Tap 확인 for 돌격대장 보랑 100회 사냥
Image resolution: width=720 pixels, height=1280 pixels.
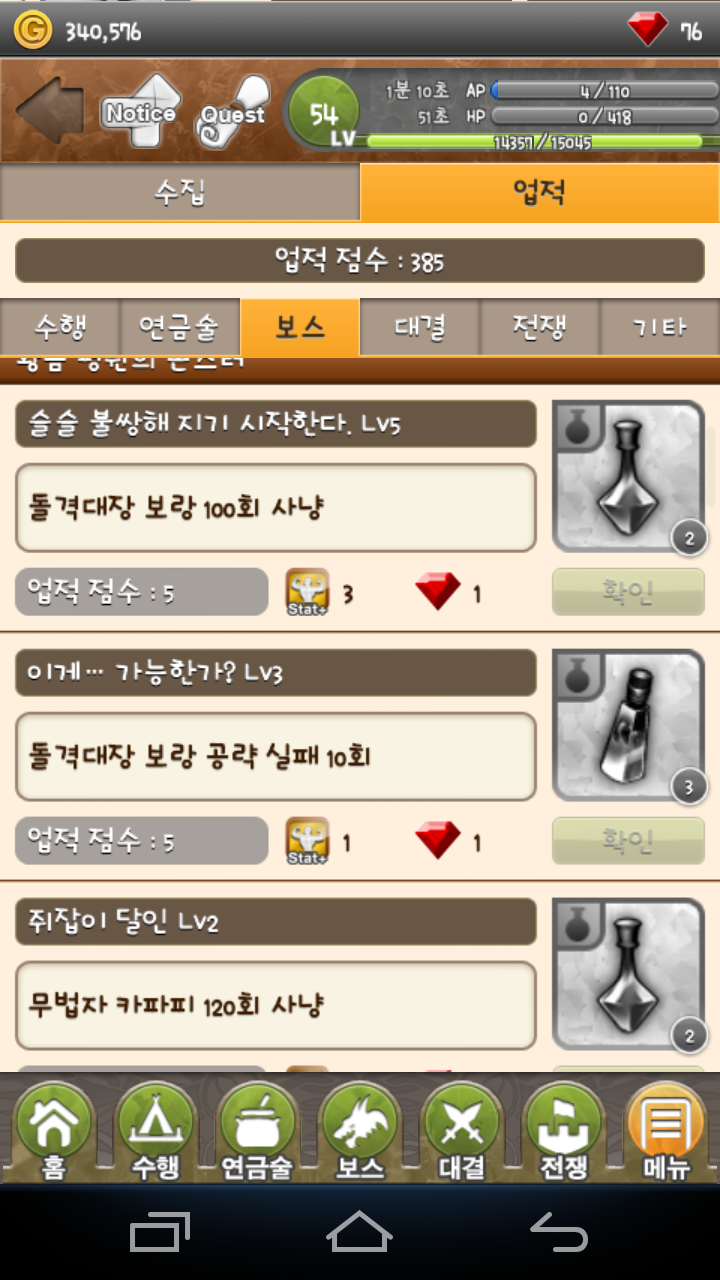coord(628,592)
